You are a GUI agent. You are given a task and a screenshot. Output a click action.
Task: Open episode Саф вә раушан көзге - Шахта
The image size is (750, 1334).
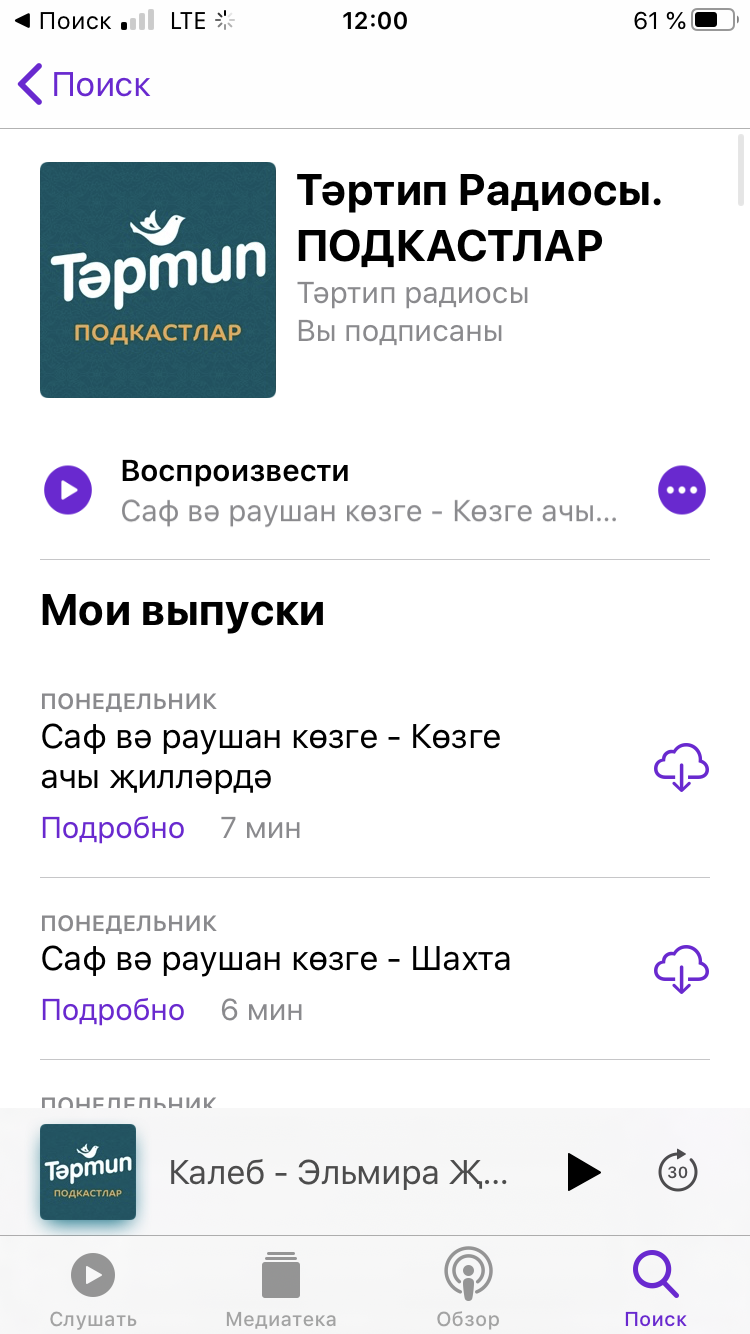pyautogui.click(x=276, y=960)
